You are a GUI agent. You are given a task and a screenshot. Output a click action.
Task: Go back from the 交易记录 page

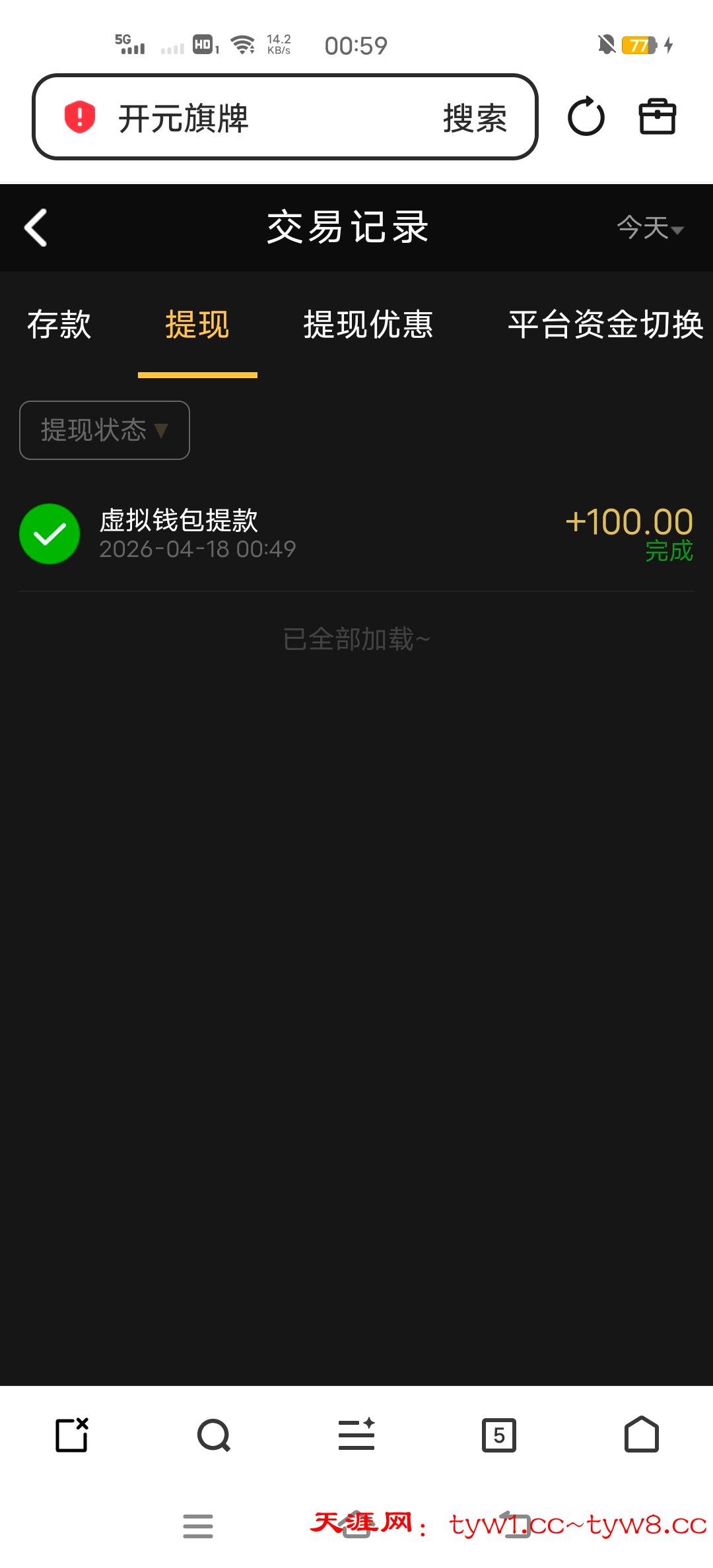(36, 228)
